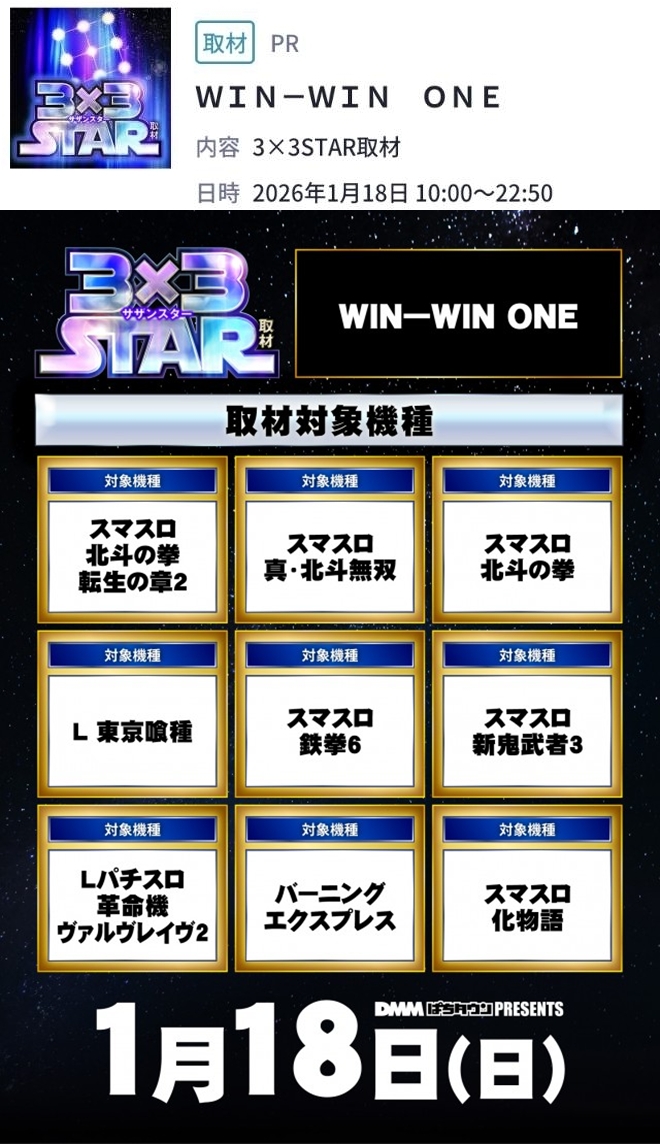This screenshot has width=660, height=1144.
Task: Open the 取材対象機種 poster image
Action: (330, 676)
